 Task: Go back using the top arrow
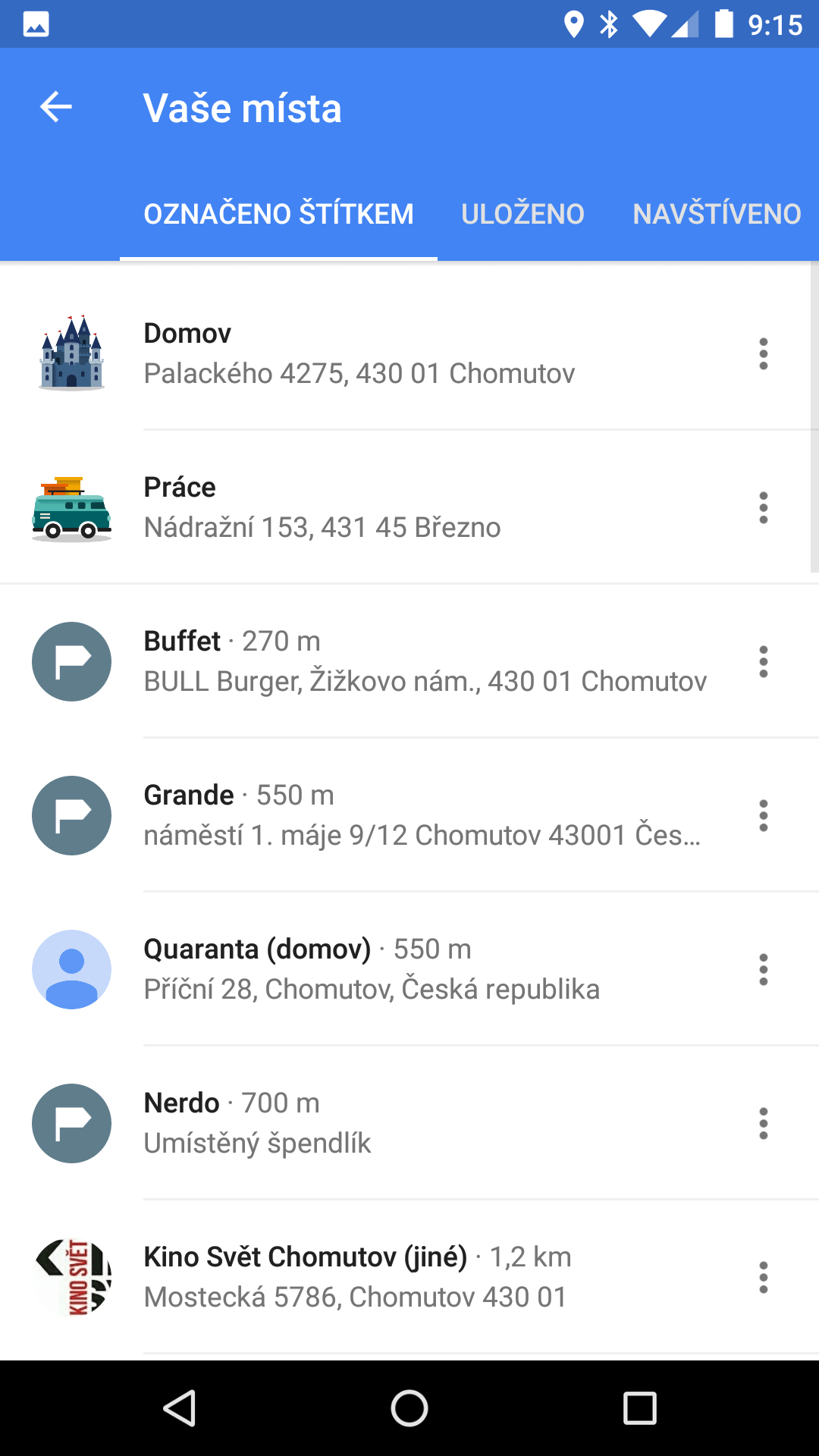(x=56, y=107)
